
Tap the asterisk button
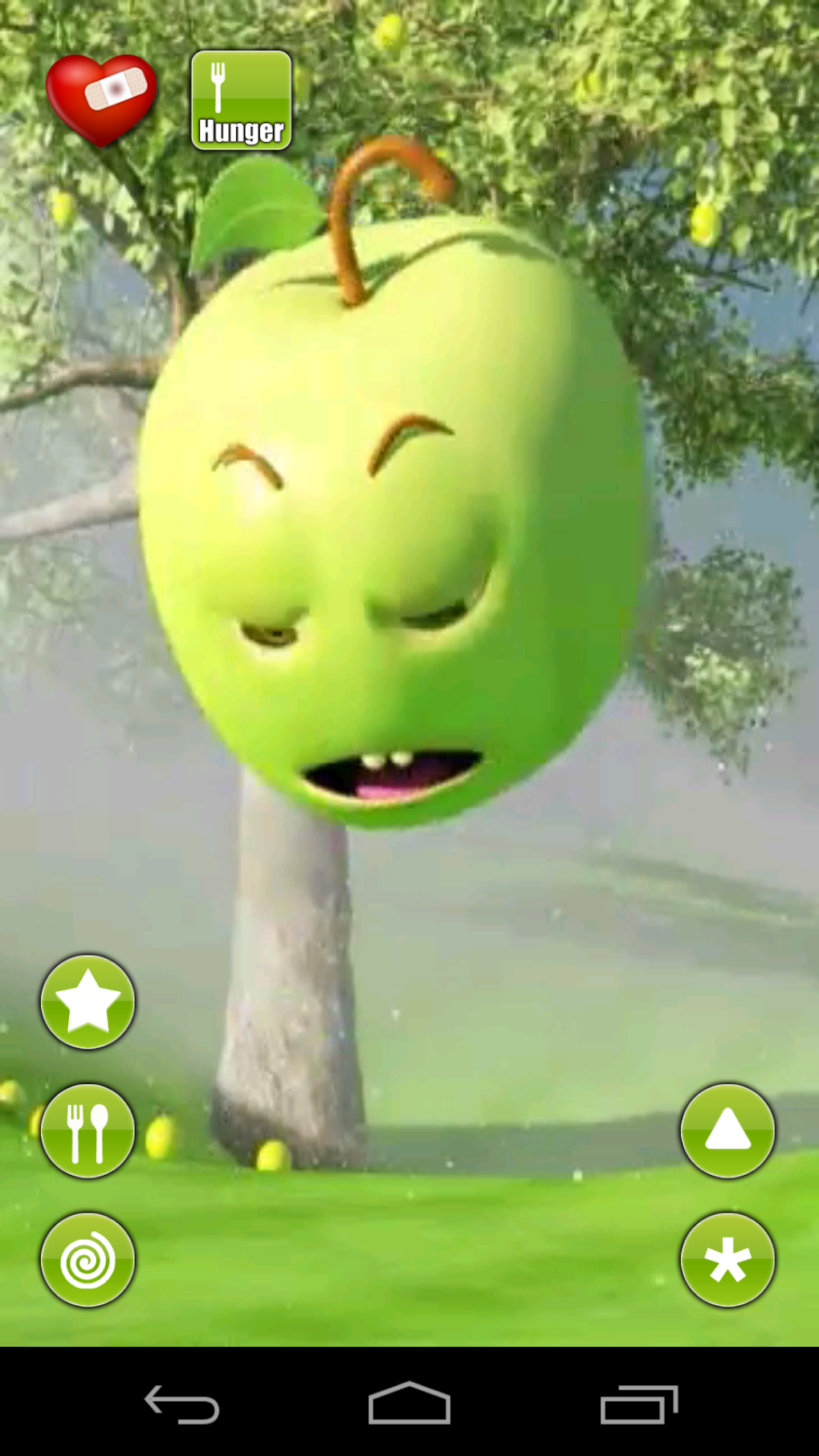pyautogui.click(x=727, y=1260)
